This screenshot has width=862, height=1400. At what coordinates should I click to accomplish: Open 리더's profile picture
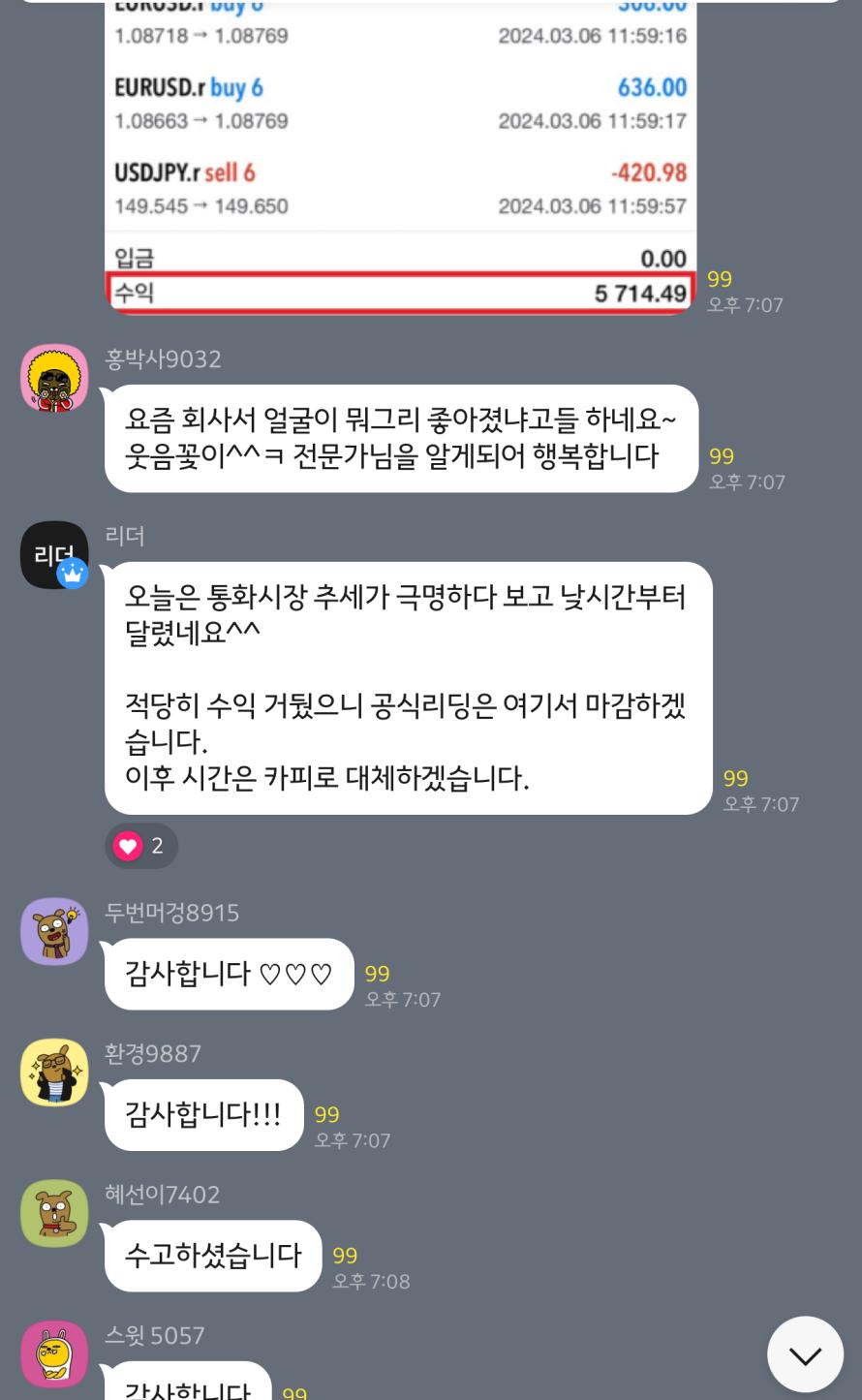pos(54,555)
